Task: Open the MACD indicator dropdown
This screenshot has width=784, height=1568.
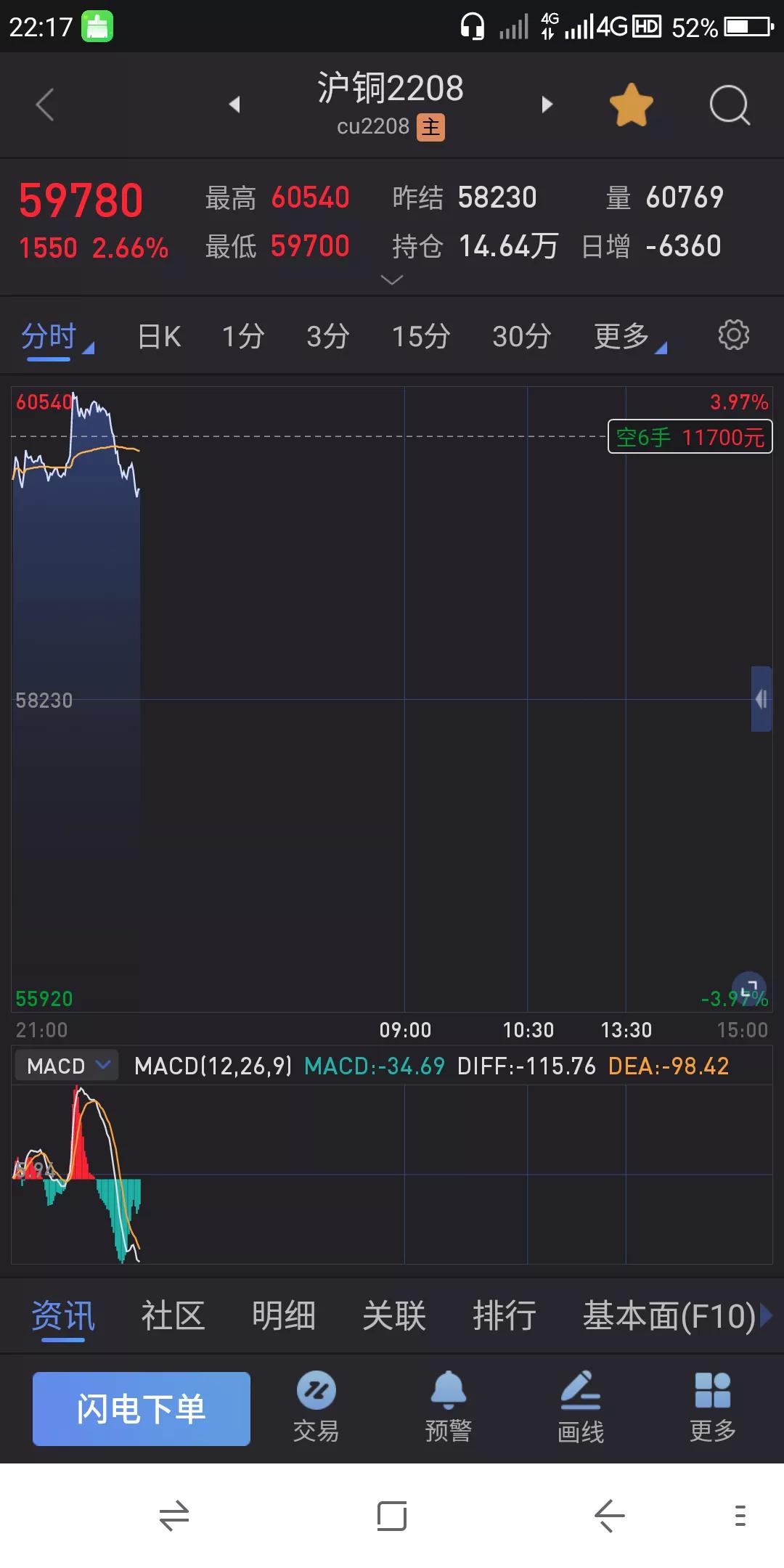Action: (67, 1066)
